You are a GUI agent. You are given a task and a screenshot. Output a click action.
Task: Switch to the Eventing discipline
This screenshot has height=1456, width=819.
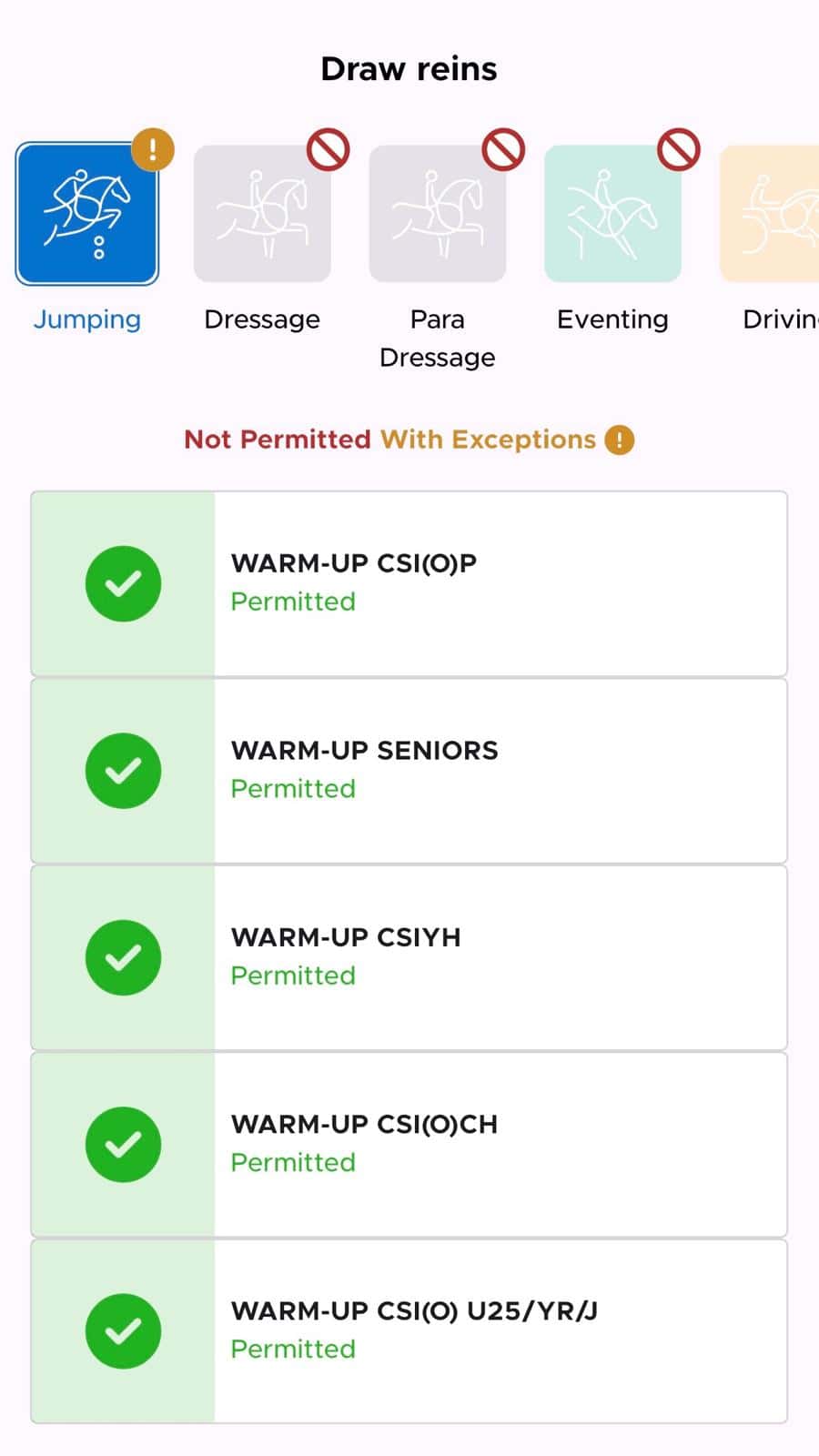point(612,215)
